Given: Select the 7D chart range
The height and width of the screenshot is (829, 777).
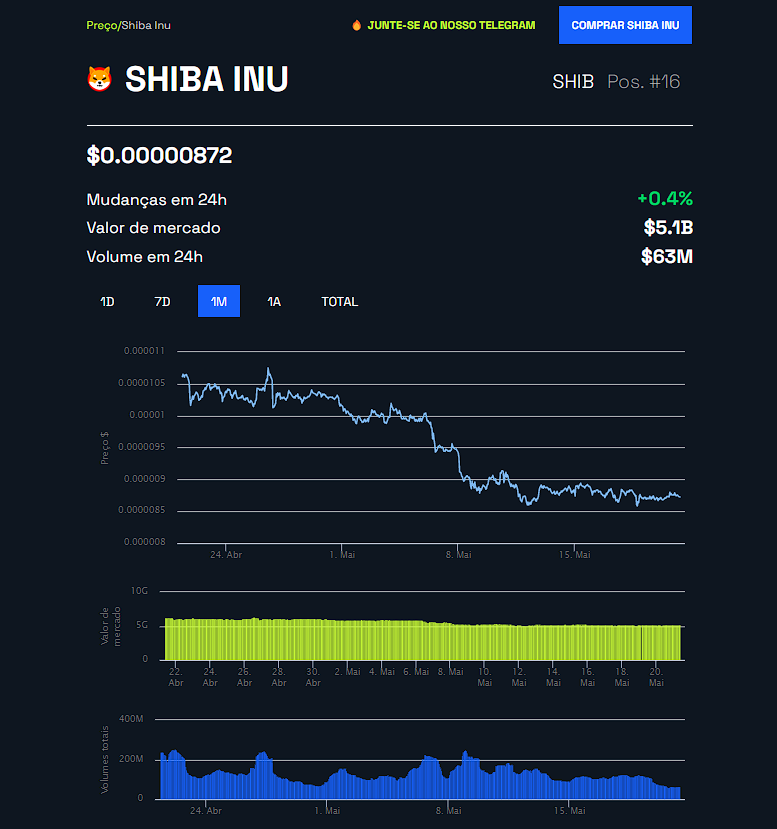Looking at the screenshot, I should [x=162, y=301].
